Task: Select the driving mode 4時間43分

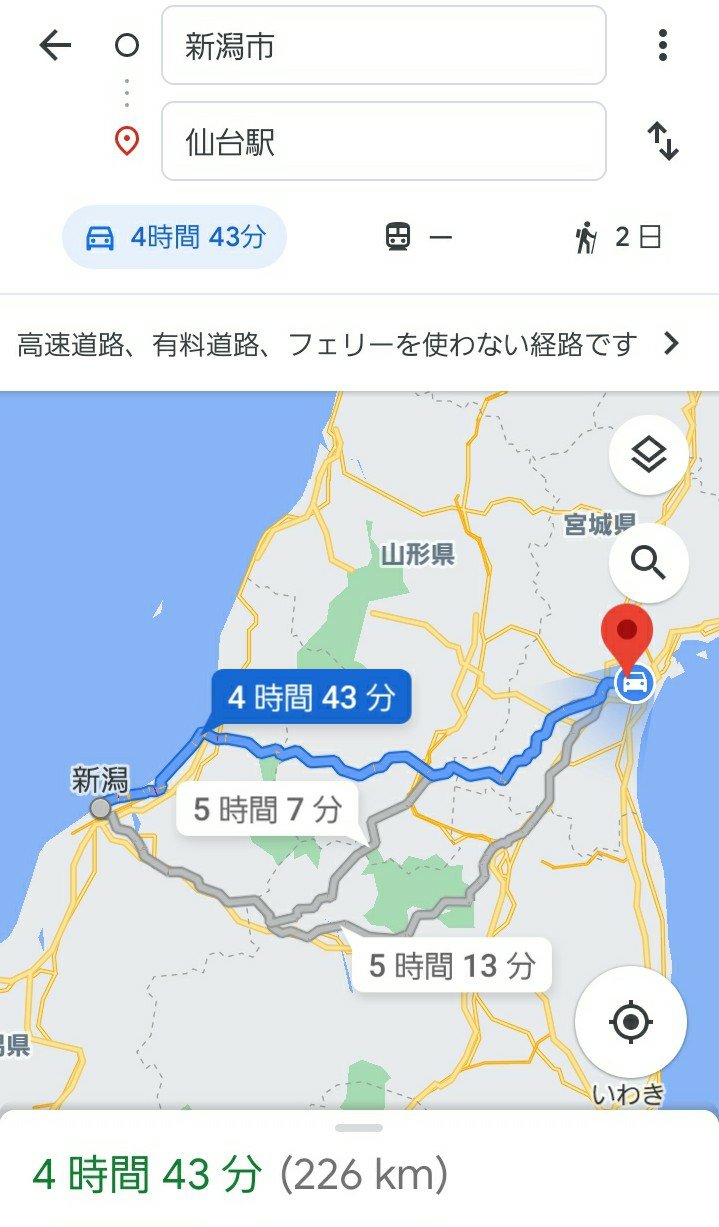Action: pyautogui.click(x=175, y=238)
